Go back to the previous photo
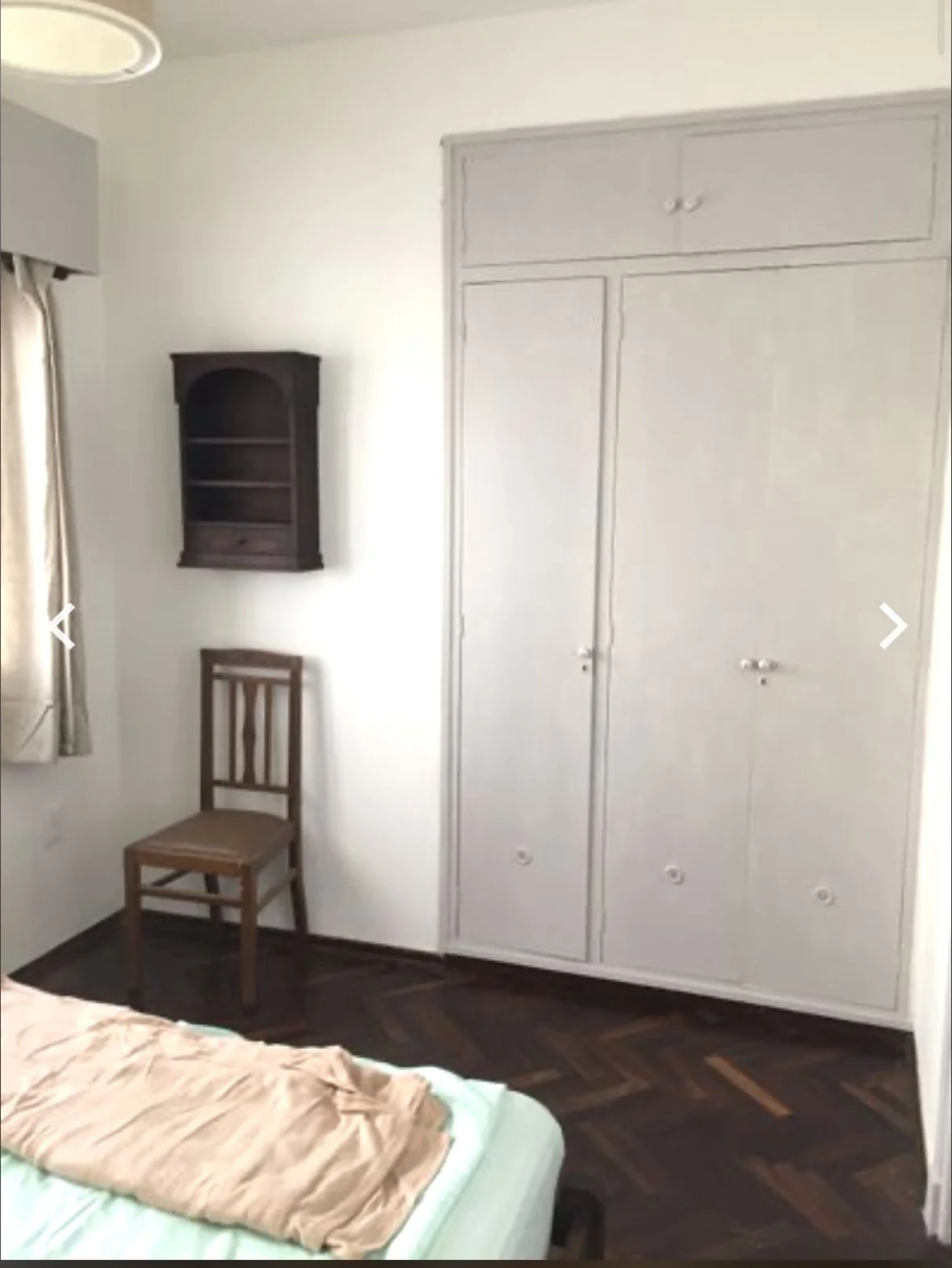952x1268 pixels. (x=61, y=626)
